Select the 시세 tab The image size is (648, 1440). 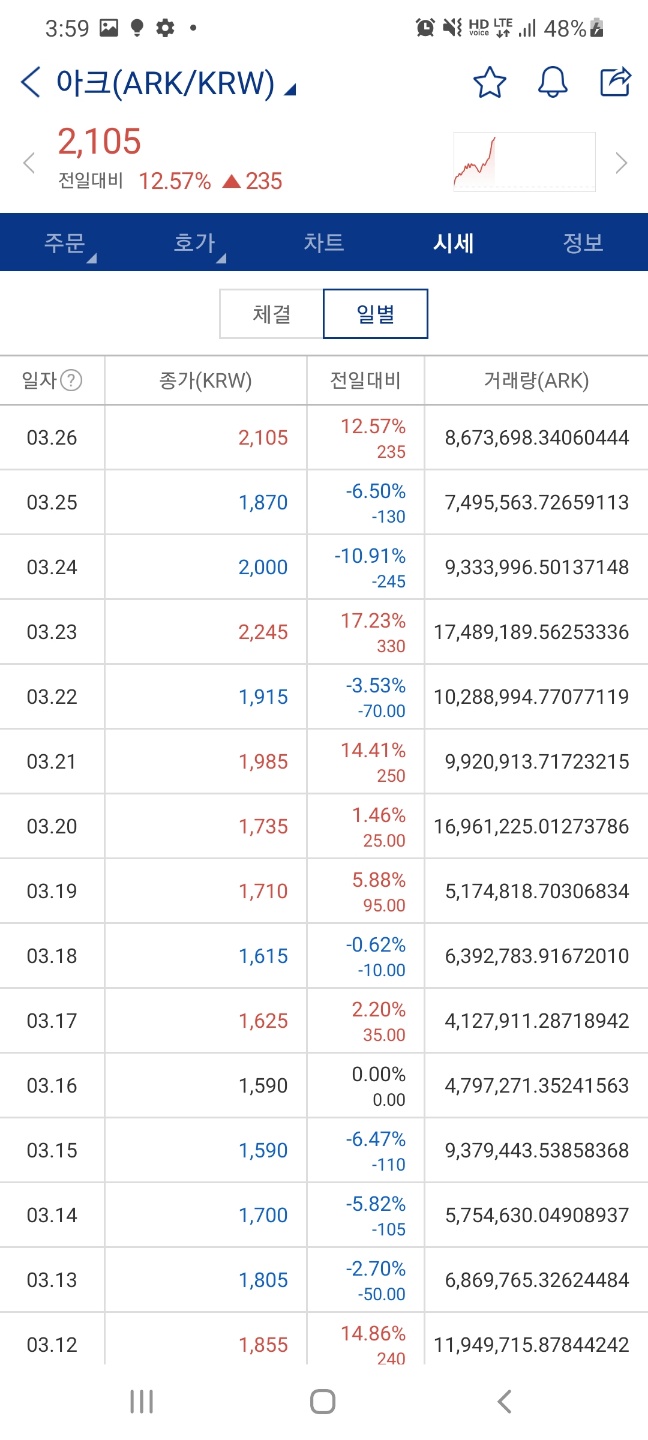point(453,243)
